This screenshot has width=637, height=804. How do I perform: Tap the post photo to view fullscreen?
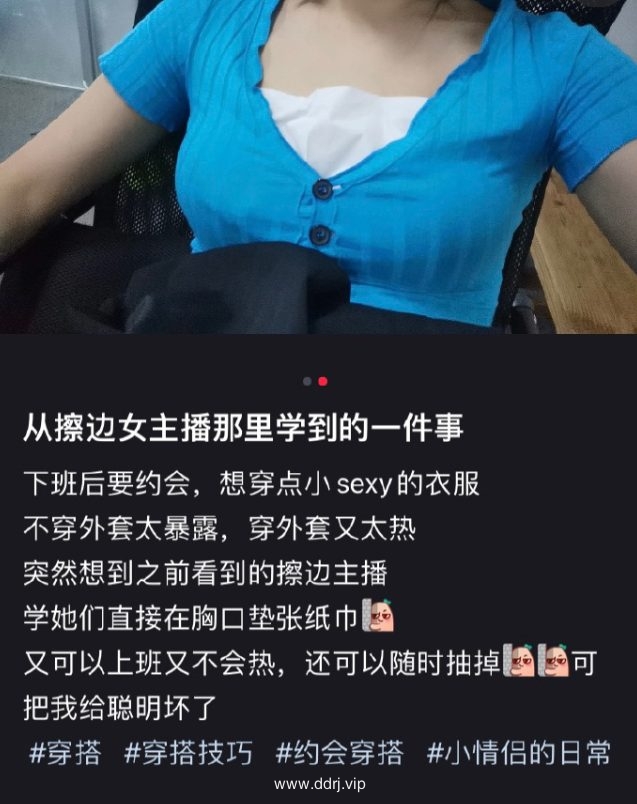click(x=318, y=165)
